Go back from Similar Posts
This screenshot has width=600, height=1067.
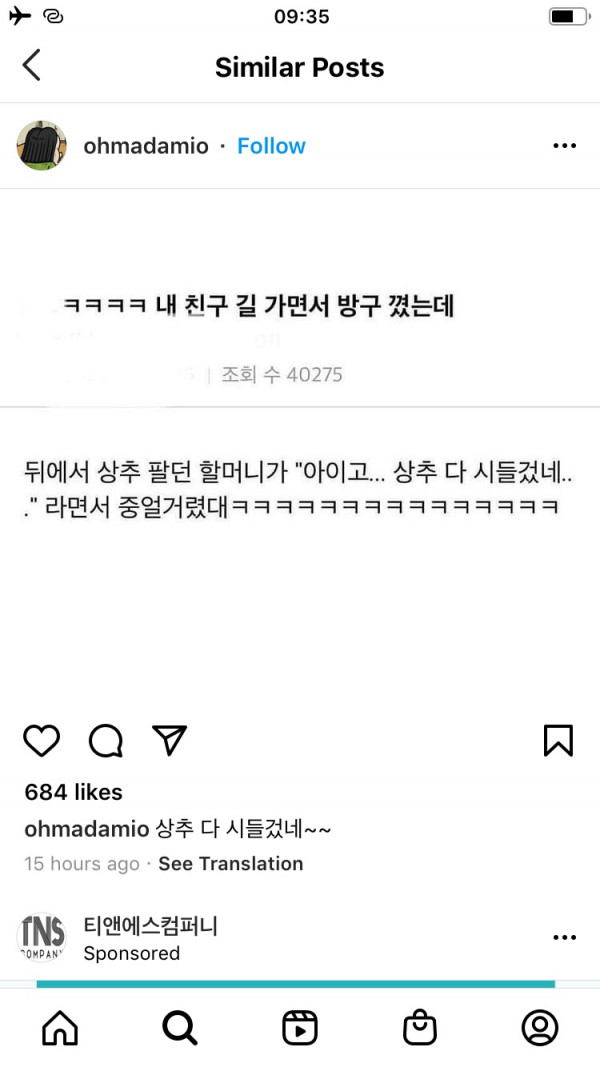32,66
